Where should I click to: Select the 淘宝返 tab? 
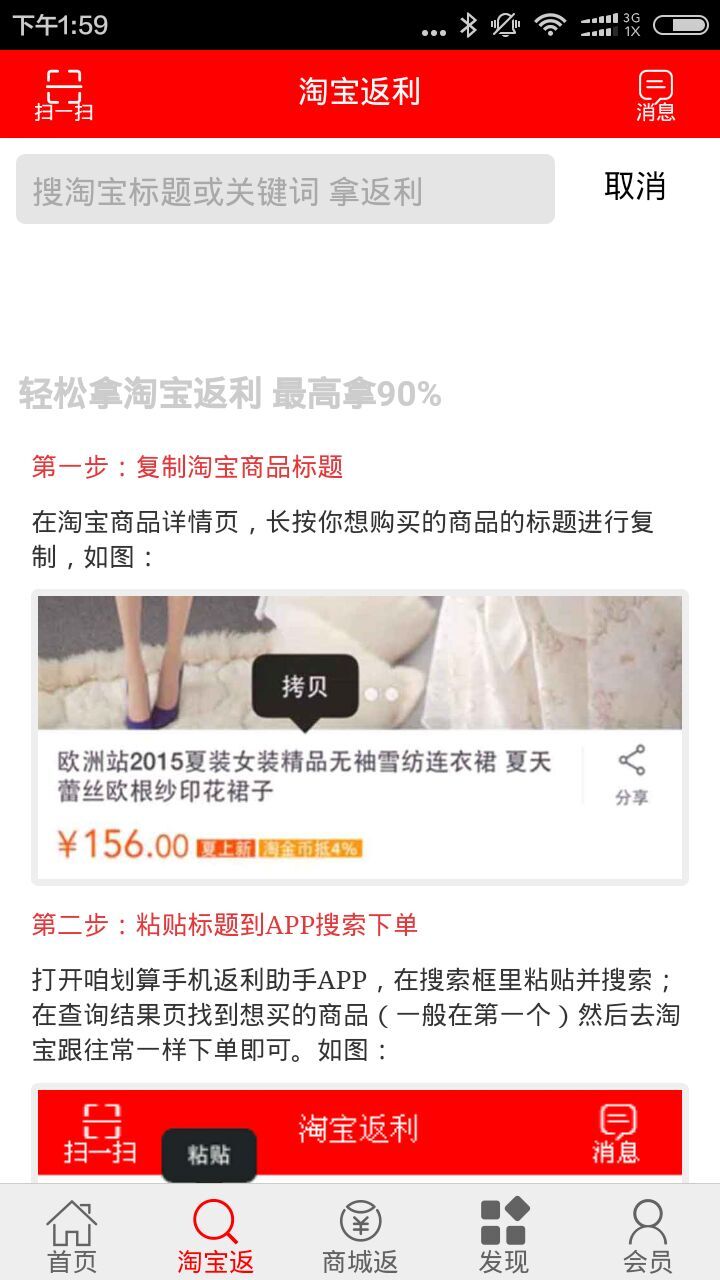215,1236
